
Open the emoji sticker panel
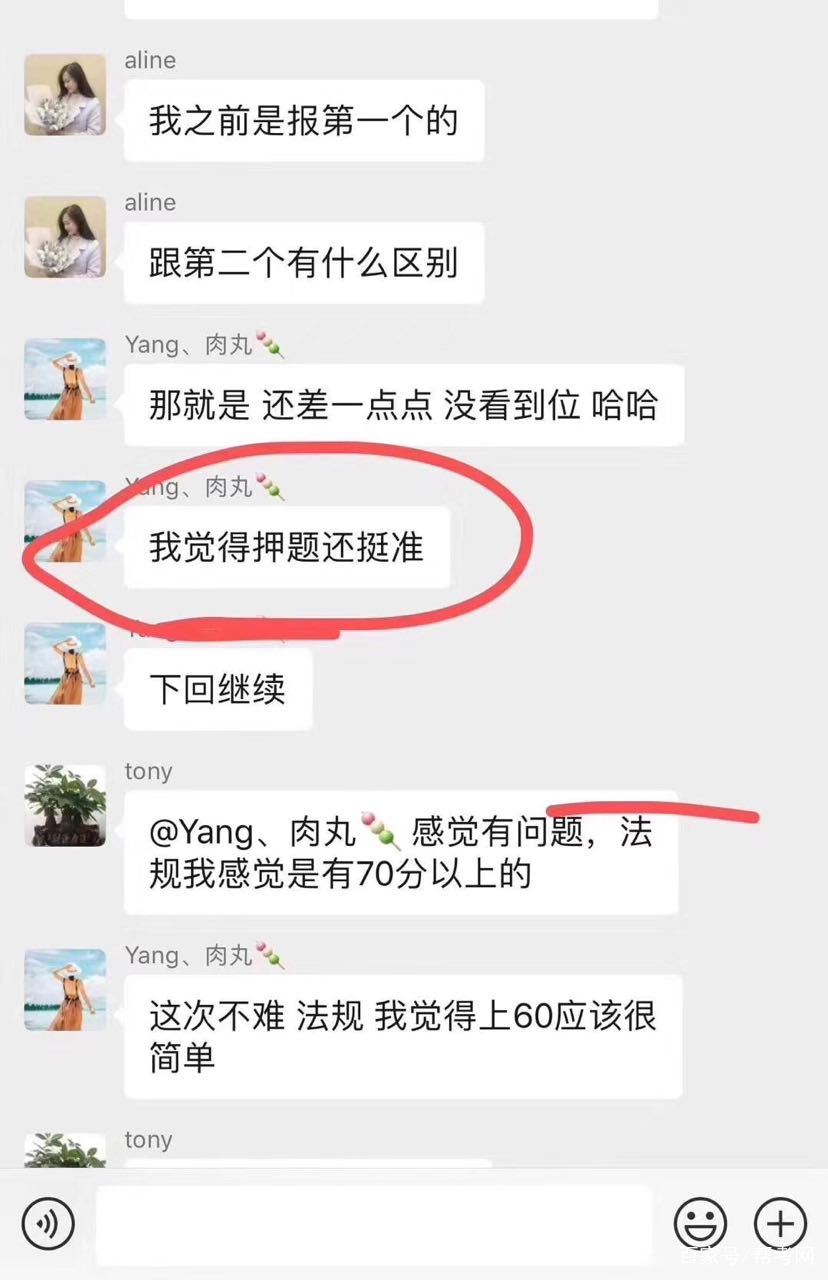point(700,1222)
